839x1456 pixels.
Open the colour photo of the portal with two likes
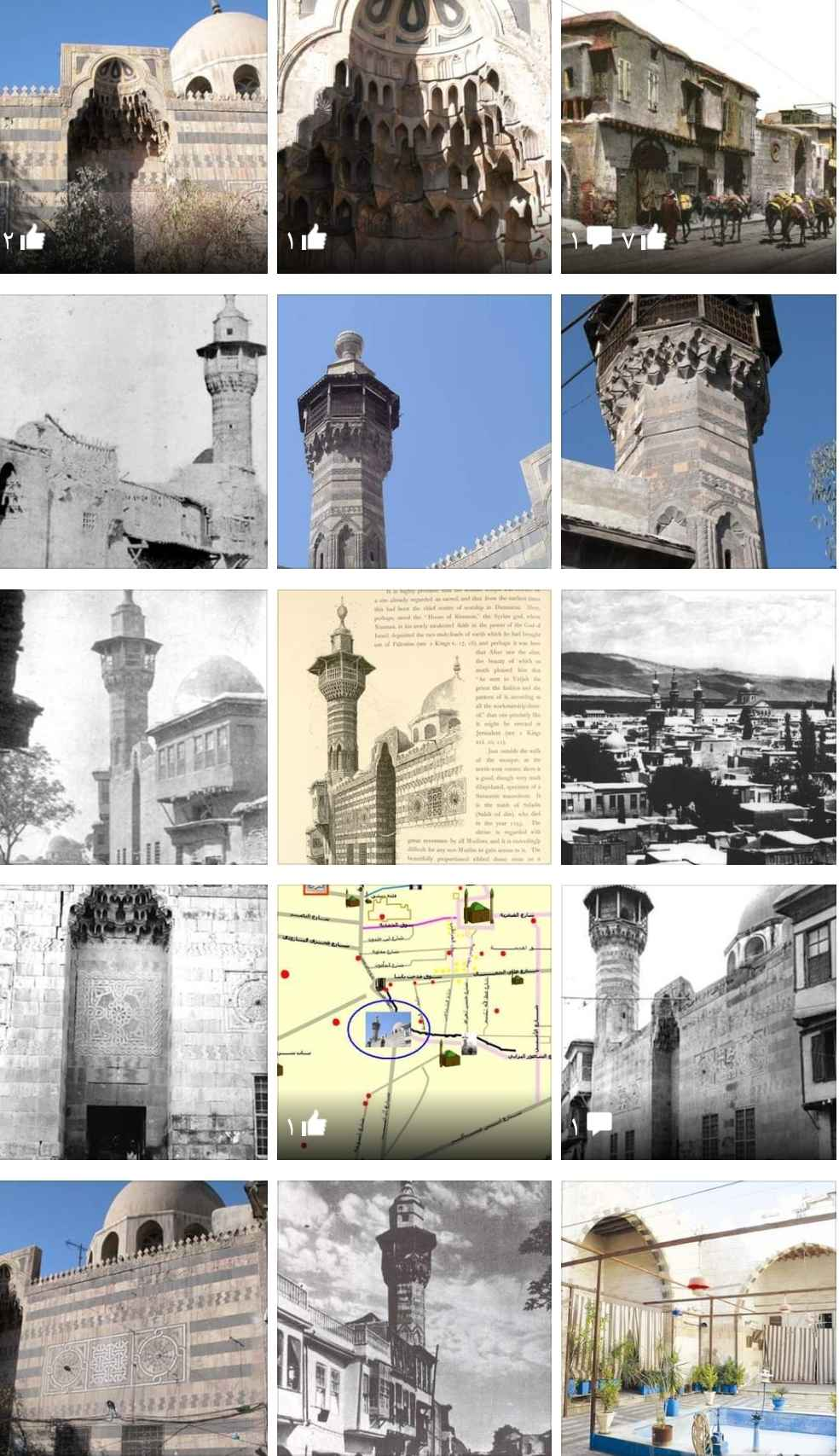coord(133,136)
